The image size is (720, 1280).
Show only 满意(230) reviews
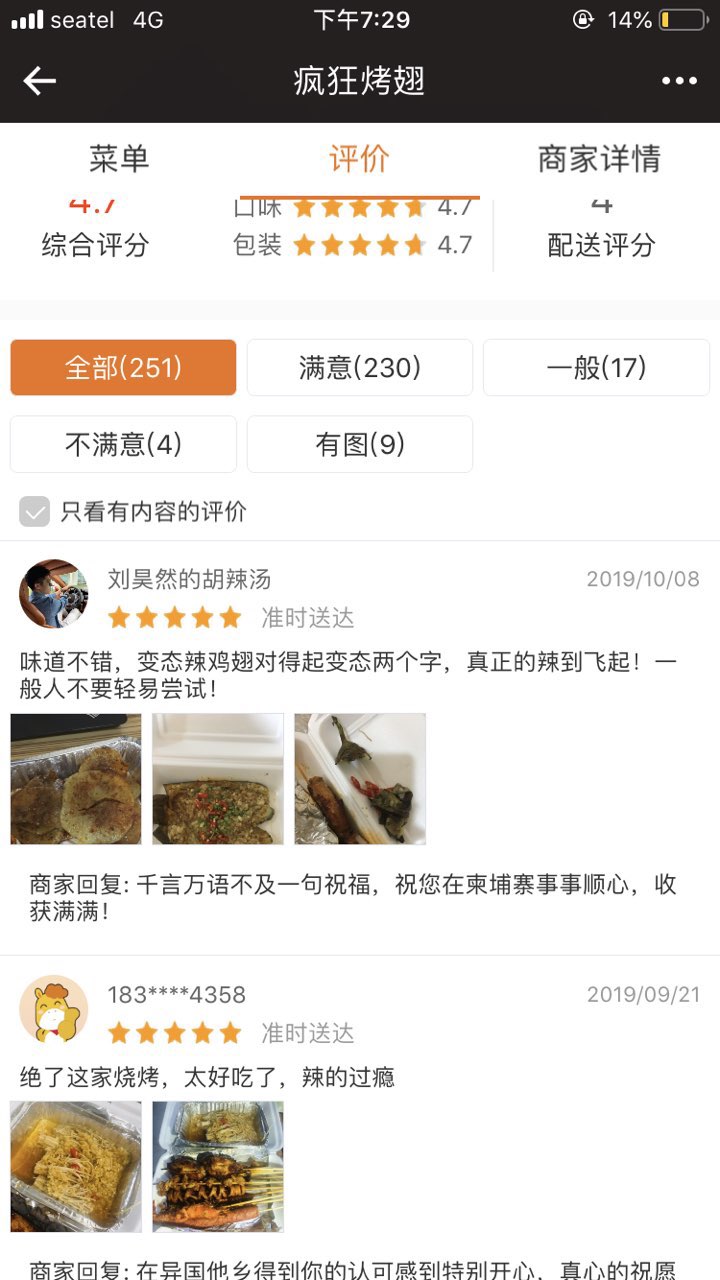click(360, 368)
